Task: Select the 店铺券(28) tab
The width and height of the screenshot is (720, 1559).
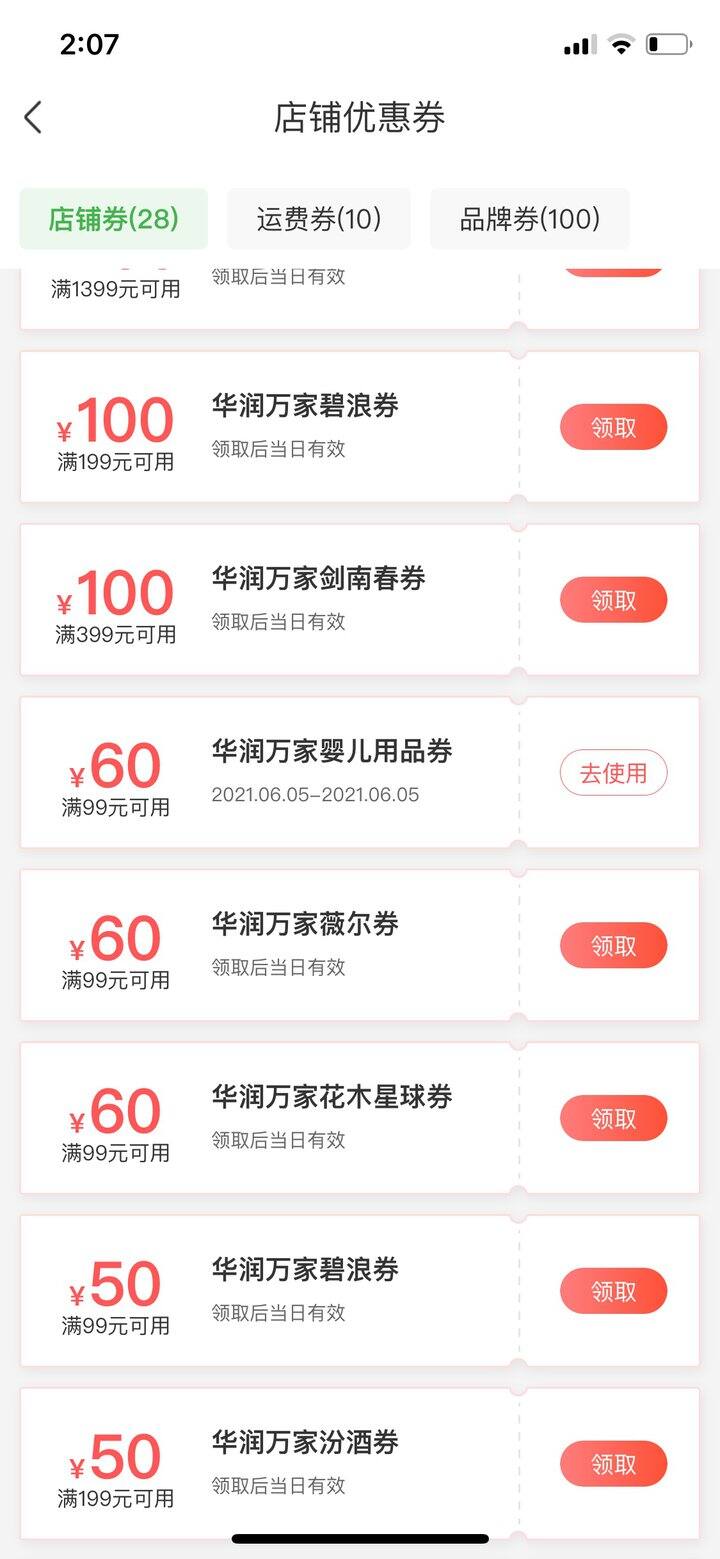Action: 114,219
